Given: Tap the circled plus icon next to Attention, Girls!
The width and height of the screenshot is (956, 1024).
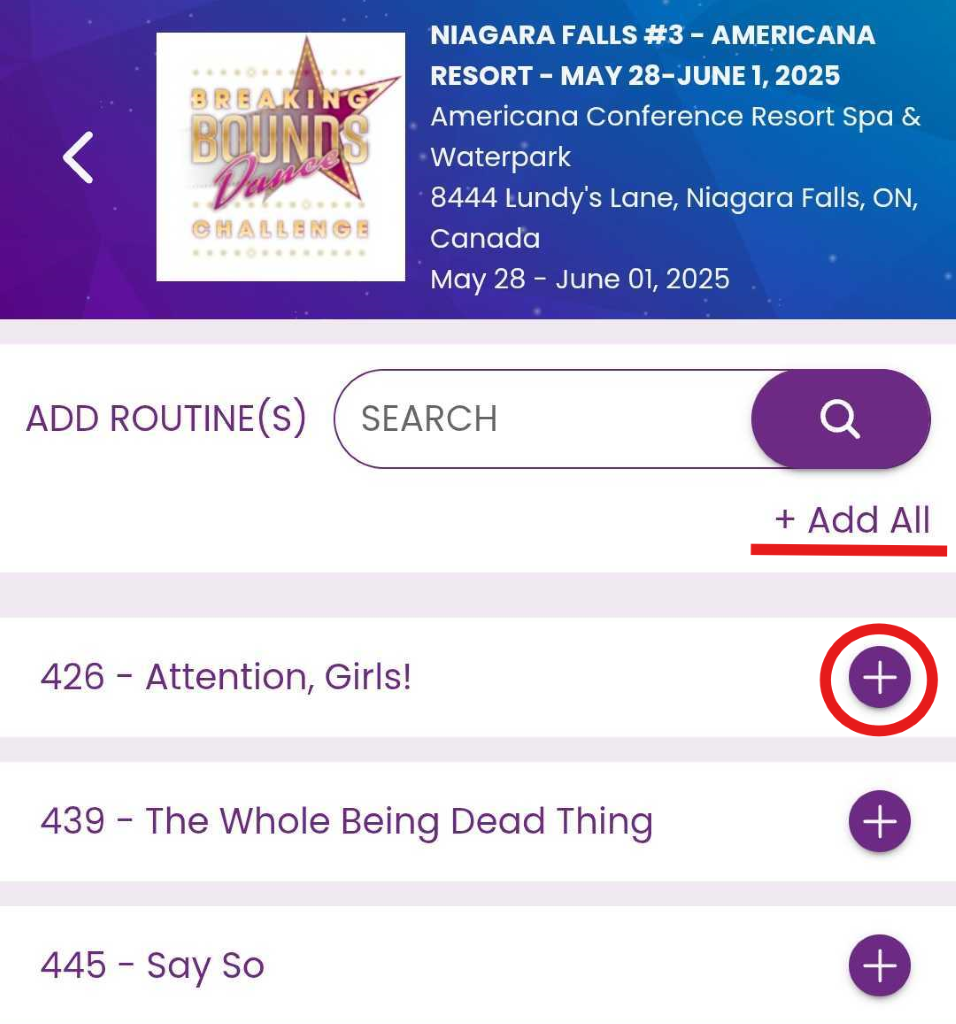Looking at the screenshot, I should point(879,677).
